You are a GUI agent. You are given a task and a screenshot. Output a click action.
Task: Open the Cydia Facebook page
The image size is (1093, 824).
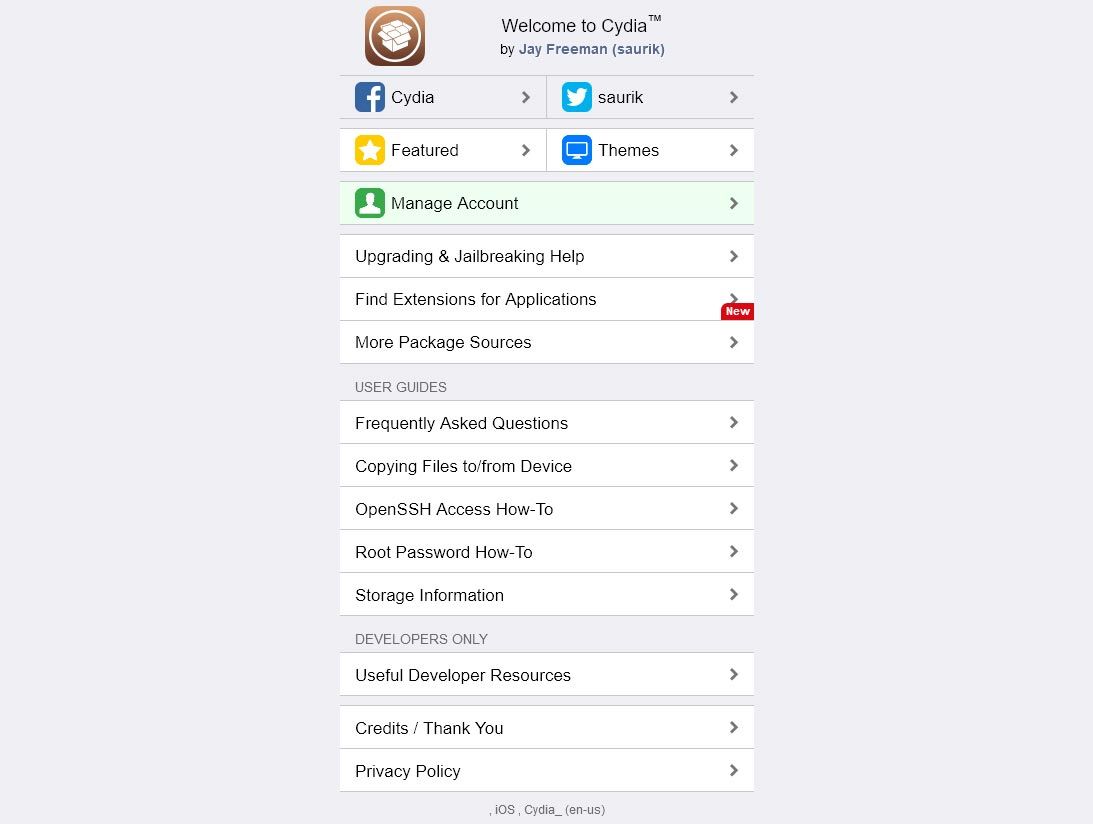[443, 97]
